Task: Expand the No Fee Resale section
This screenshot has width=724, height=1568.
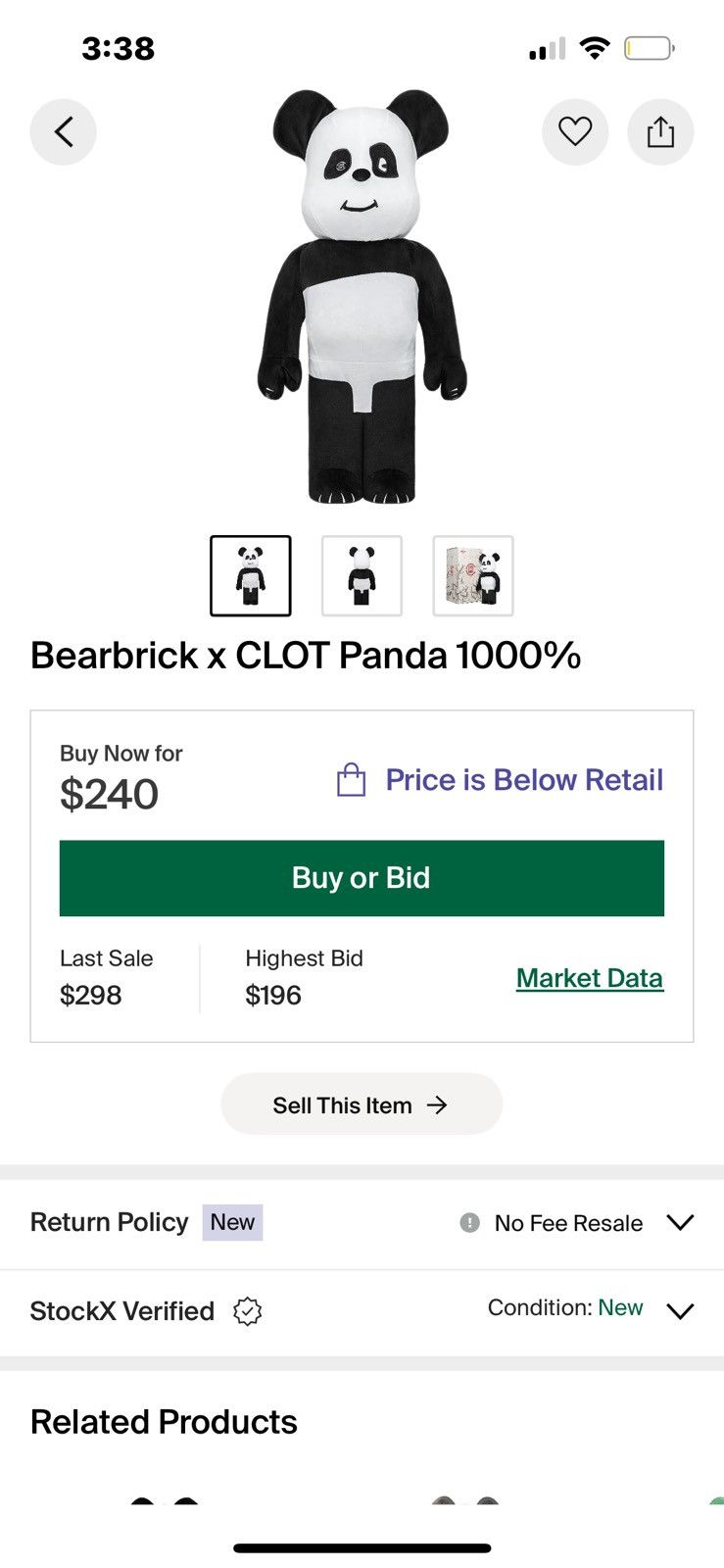Action: tap(680, 1223)
